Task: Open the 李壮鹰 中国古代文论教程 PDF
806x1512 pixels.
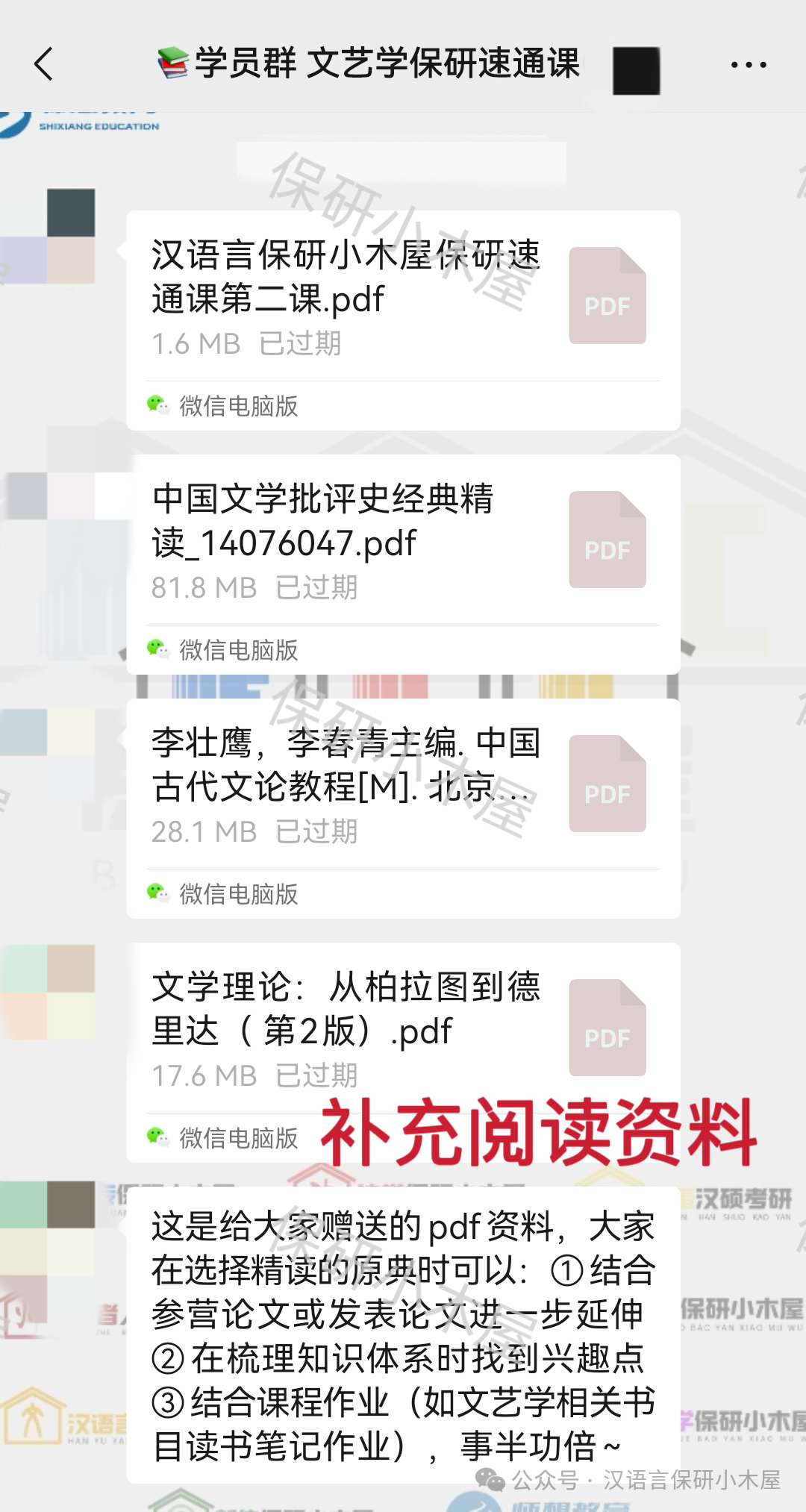Action: click(x=403, y=785)
